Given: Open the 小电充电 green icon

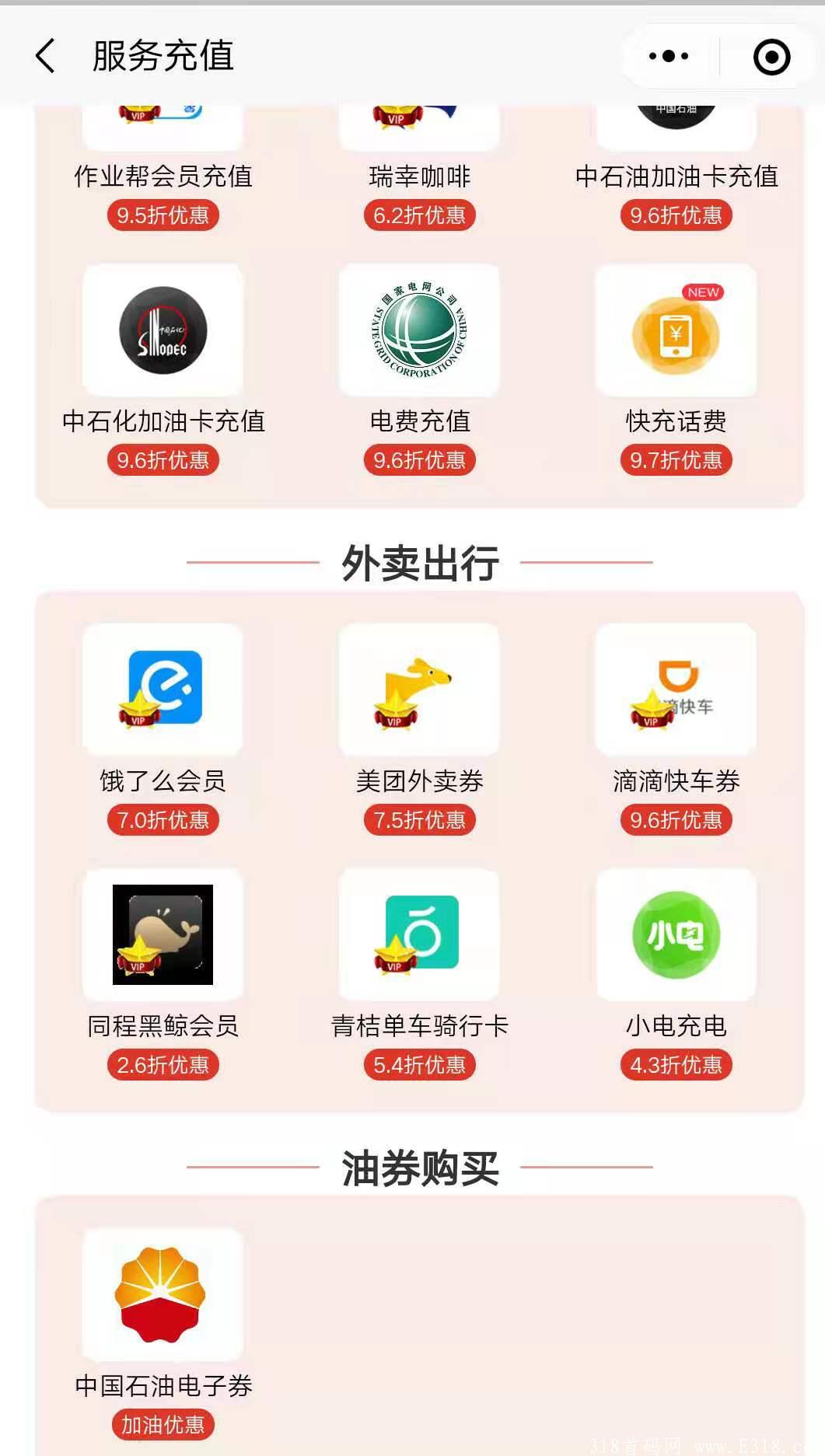Looking at the screenshot, I should (676, 935).
